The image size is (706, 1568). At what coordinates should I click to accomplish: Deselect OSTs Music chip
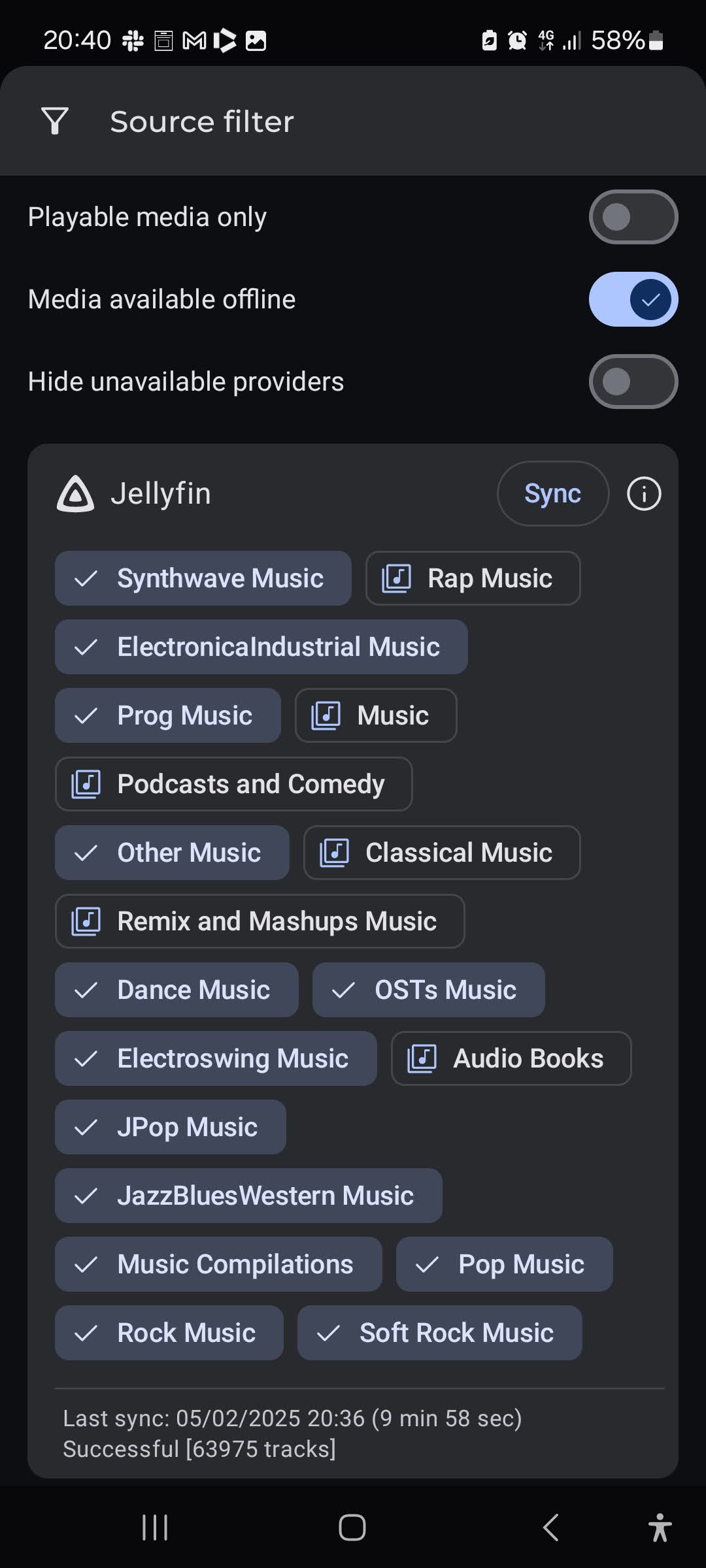(x=428, y=990)
